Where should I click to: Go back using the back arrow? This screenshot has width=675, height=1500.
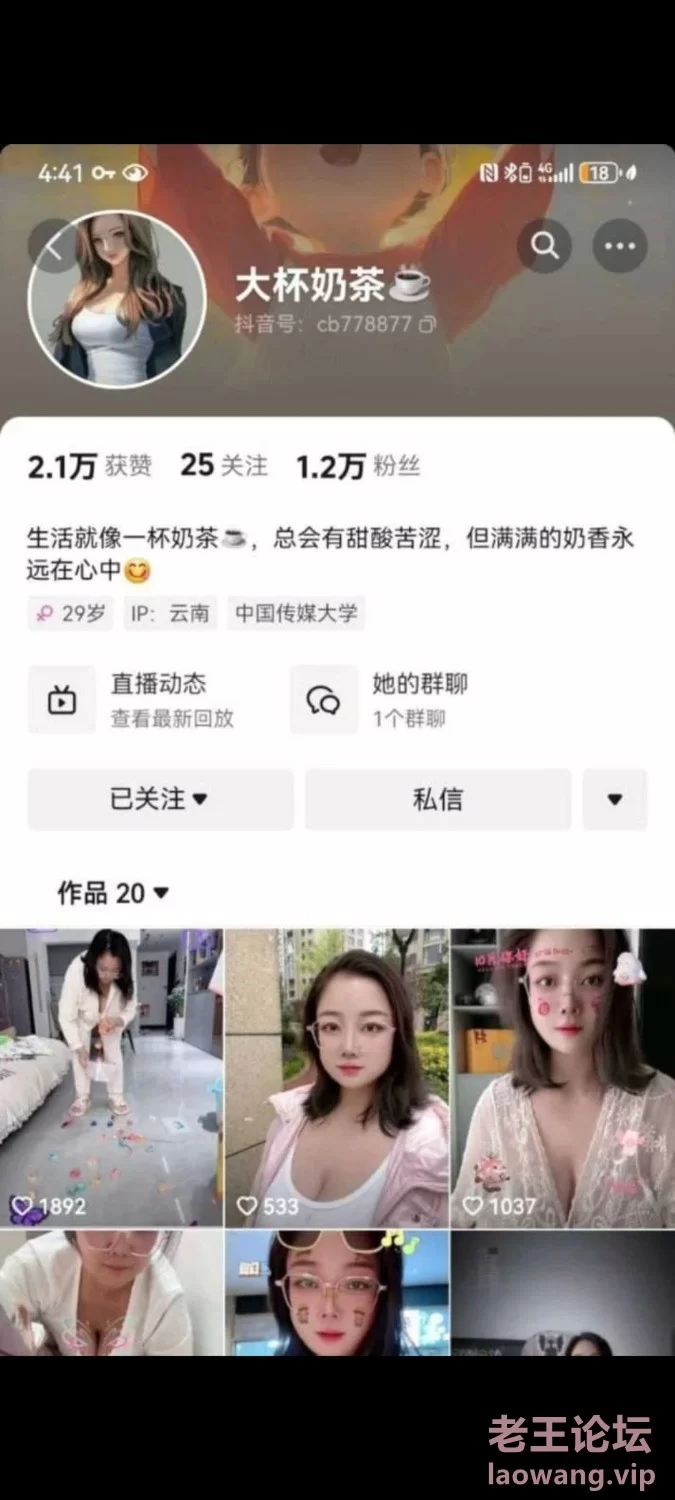click(x=52, y=248)
